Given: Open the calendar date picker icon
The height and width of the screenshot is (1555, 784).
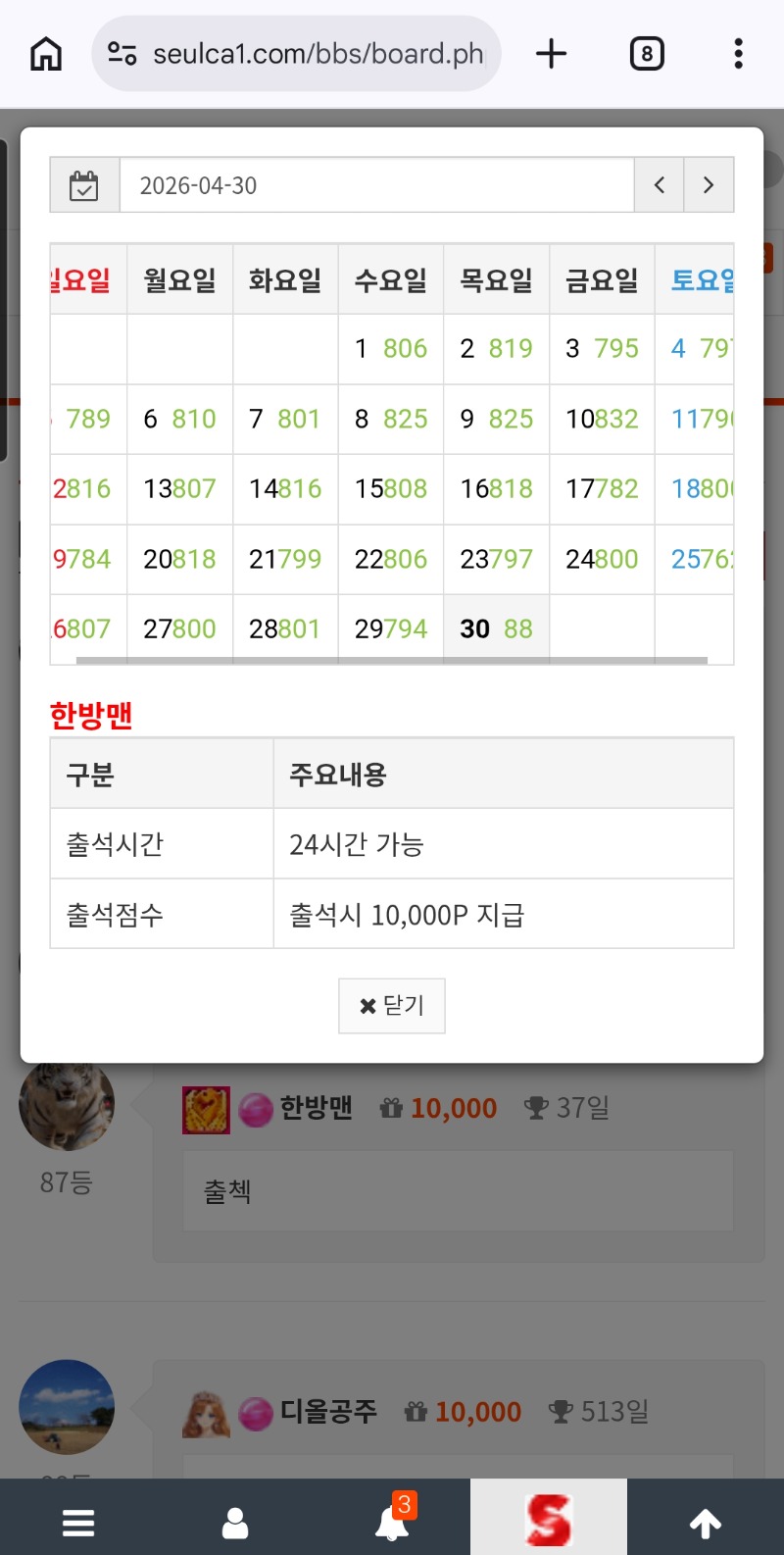Looking at the screenshot, I should [84, 185].
